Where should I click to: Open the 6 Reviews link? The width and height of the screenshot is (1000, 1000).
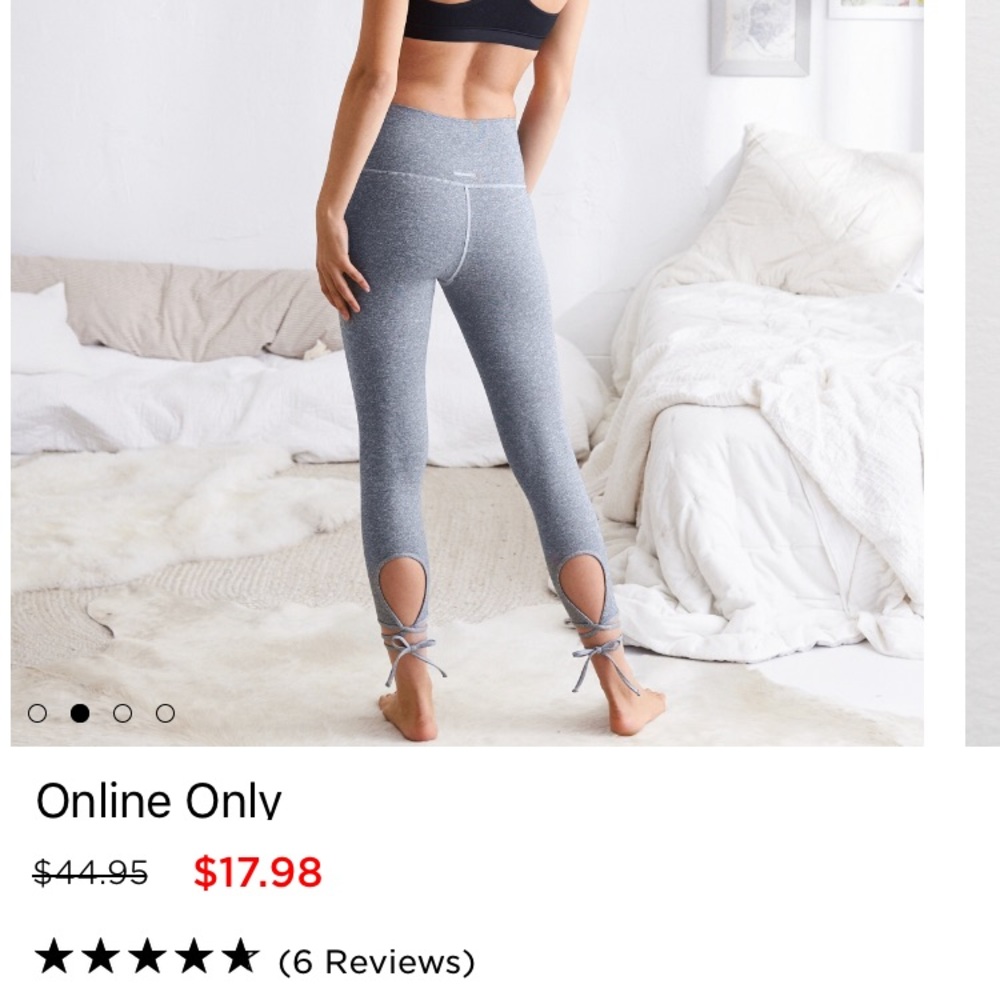tap(376, 962)
